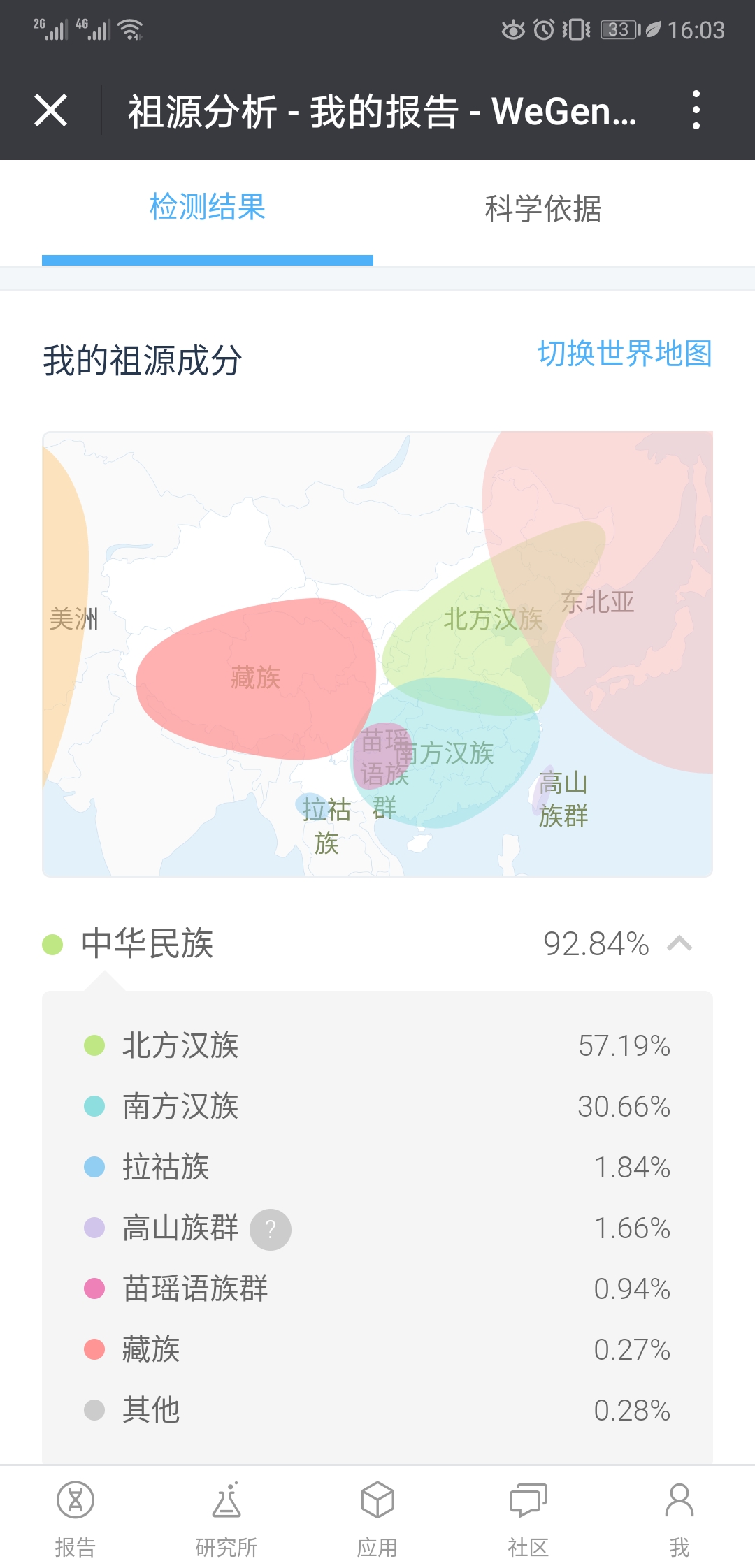Image resolution: width=755 pixels, height=1568 pixels.
Task: Open the three-dot overflow menu
Action: (x=696, y=110)
